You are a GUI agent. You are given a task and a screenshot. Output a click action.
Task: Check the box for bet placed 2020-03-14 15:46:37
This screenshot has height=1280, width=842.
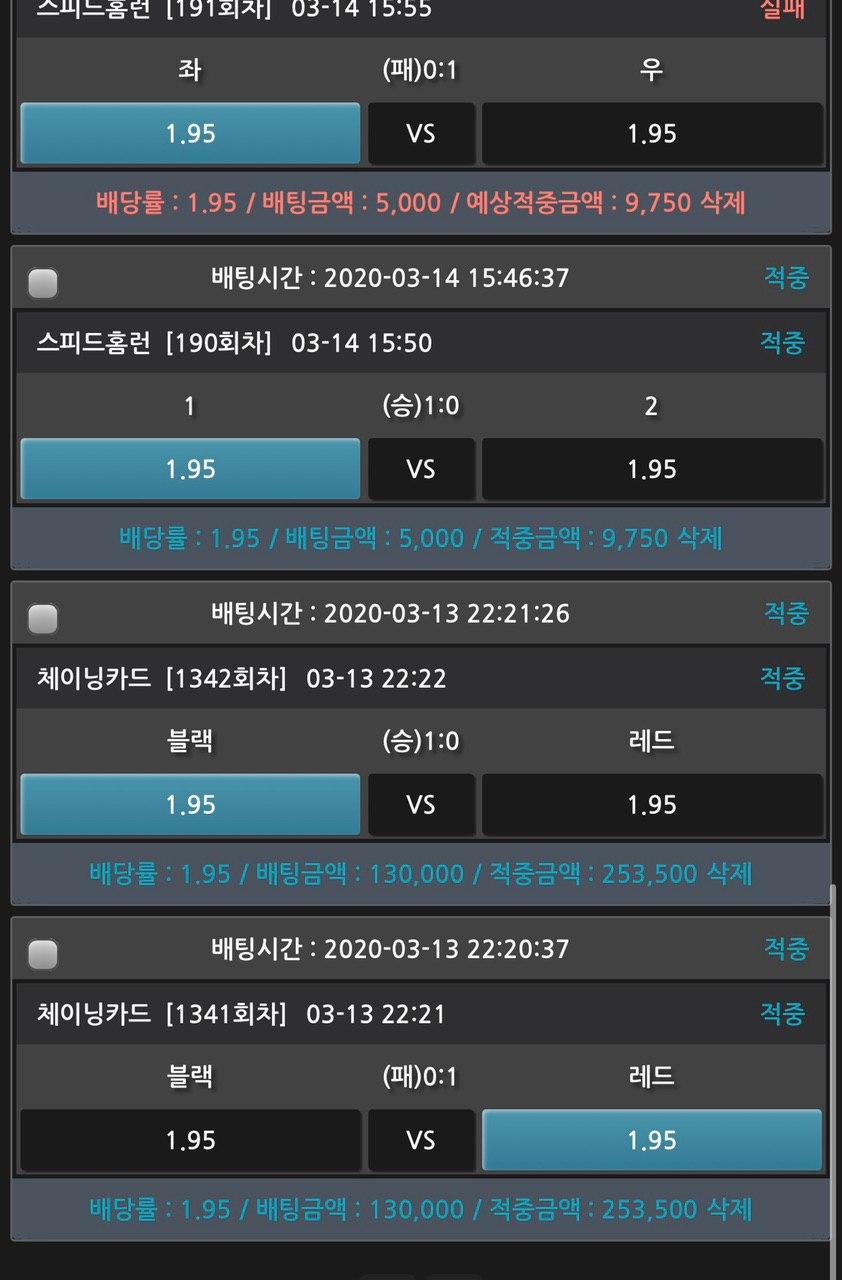point(42,284)
